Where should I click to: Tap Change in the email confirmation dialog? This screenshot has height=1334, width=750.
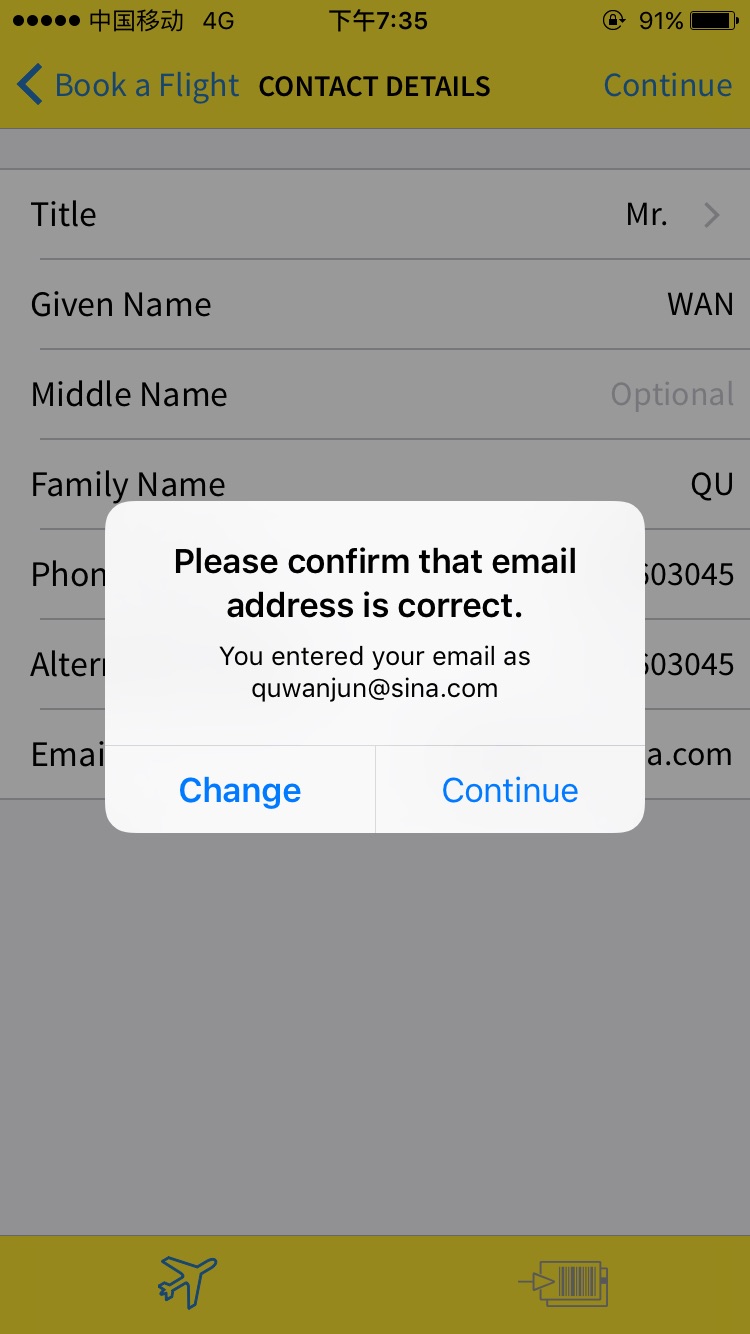click(240, 790)
